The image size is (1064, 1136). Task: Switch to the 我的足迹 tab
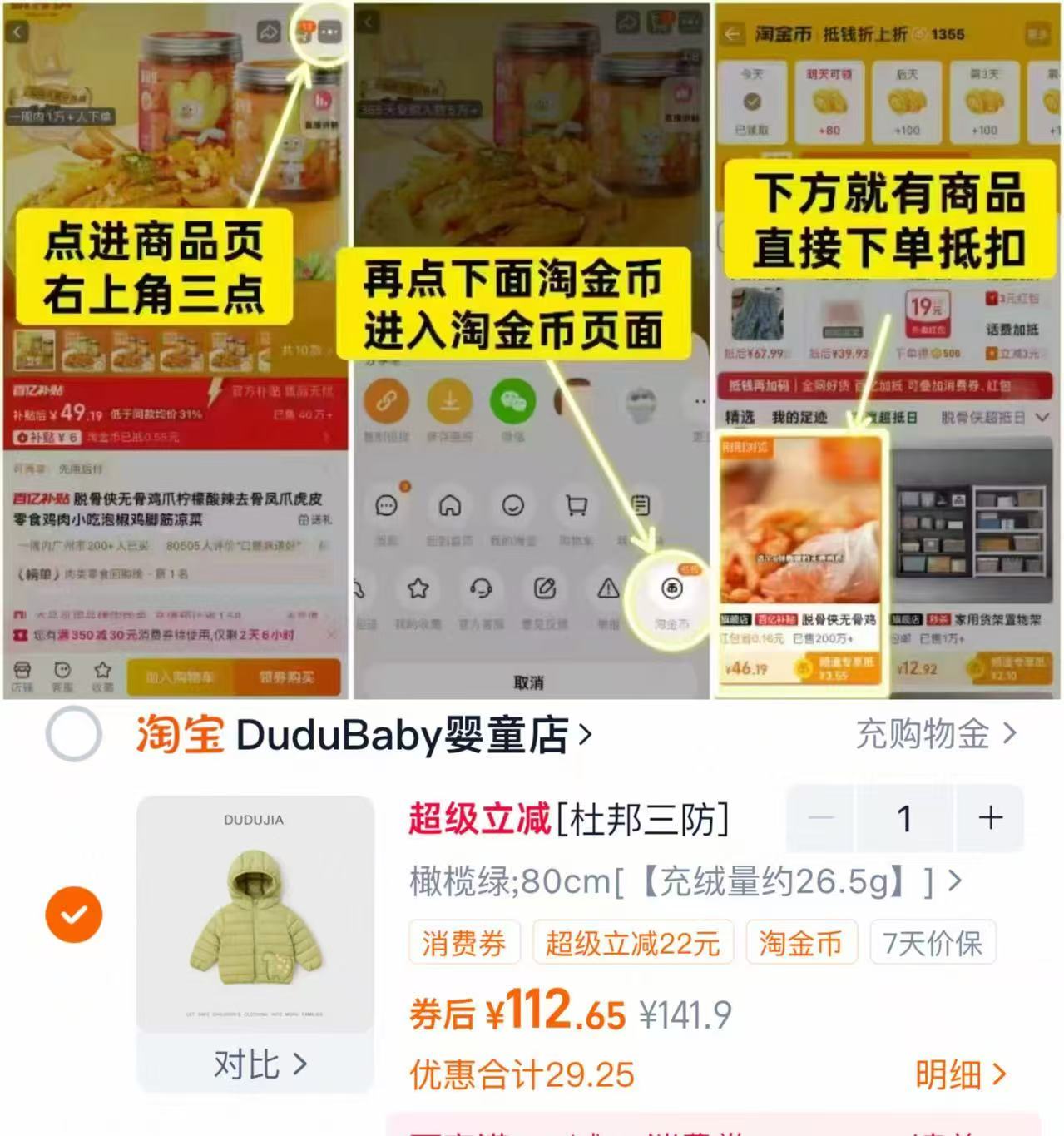pos(801,418)
